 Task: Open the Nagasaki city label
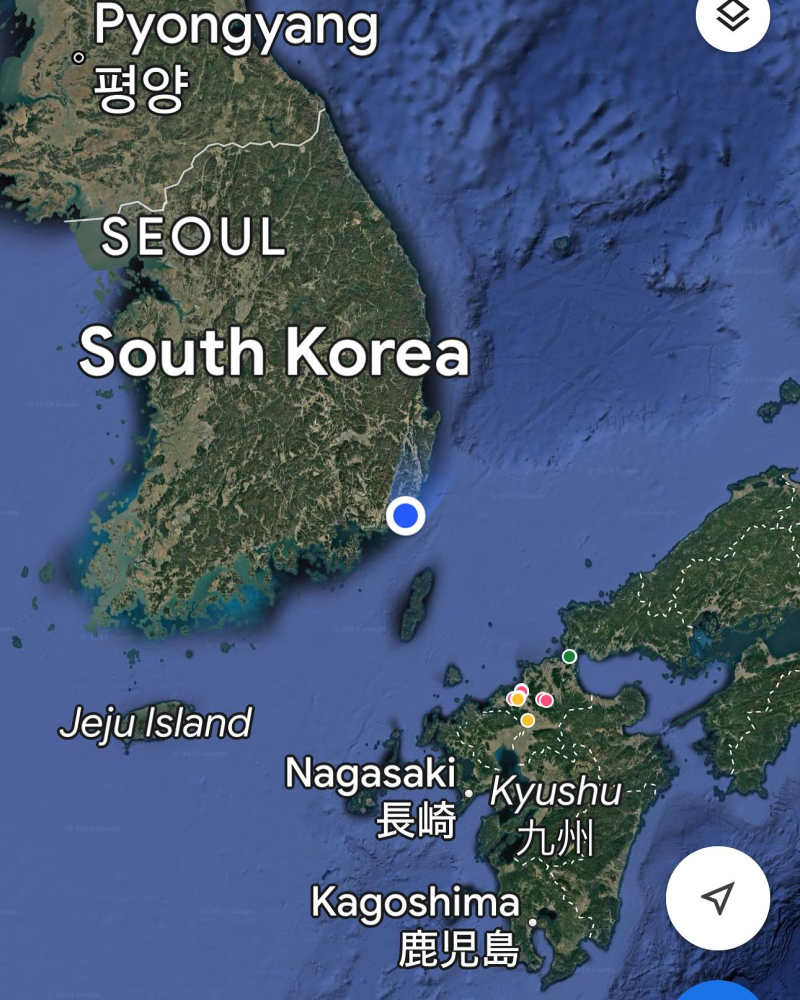pyautogui.click(x=372, y=774)
